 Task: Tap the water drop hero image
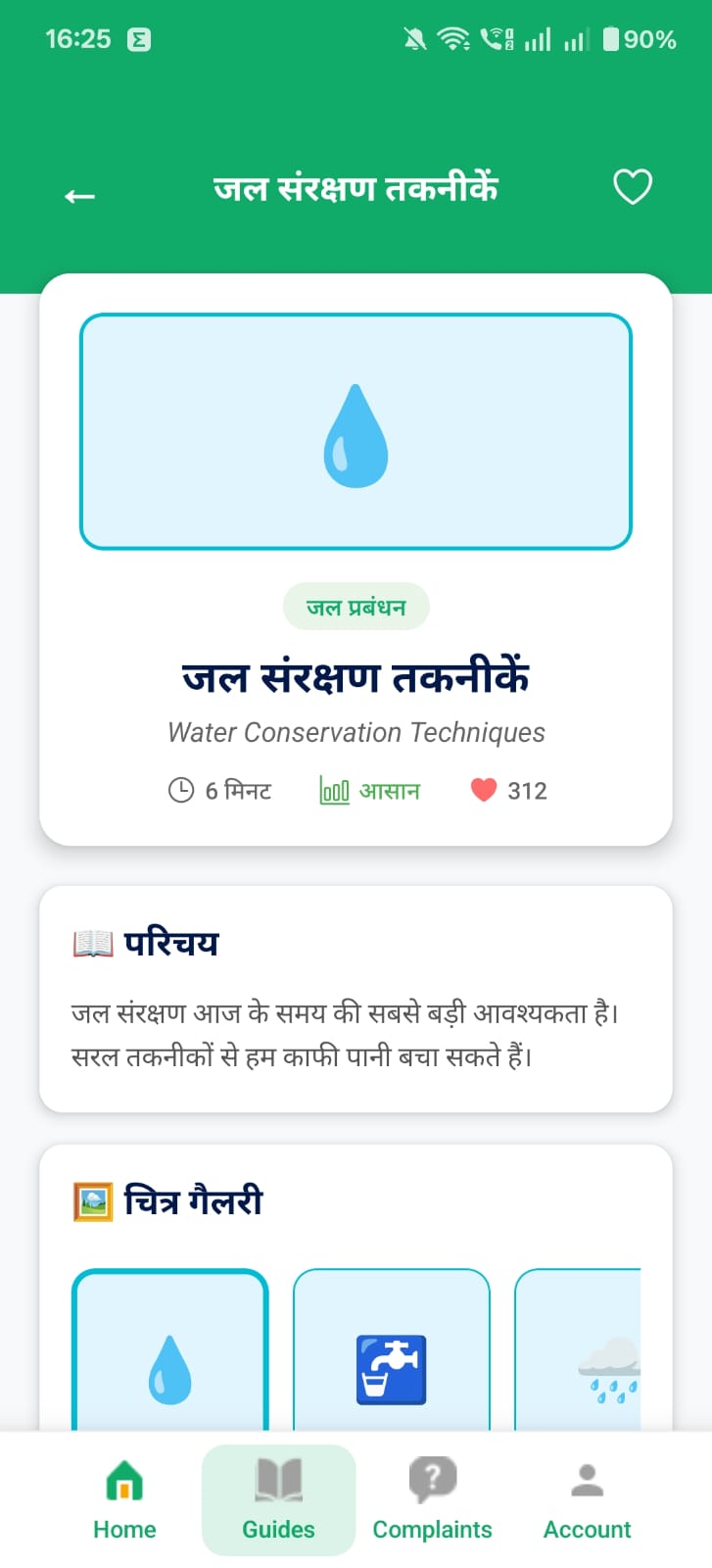pos(356,431)
